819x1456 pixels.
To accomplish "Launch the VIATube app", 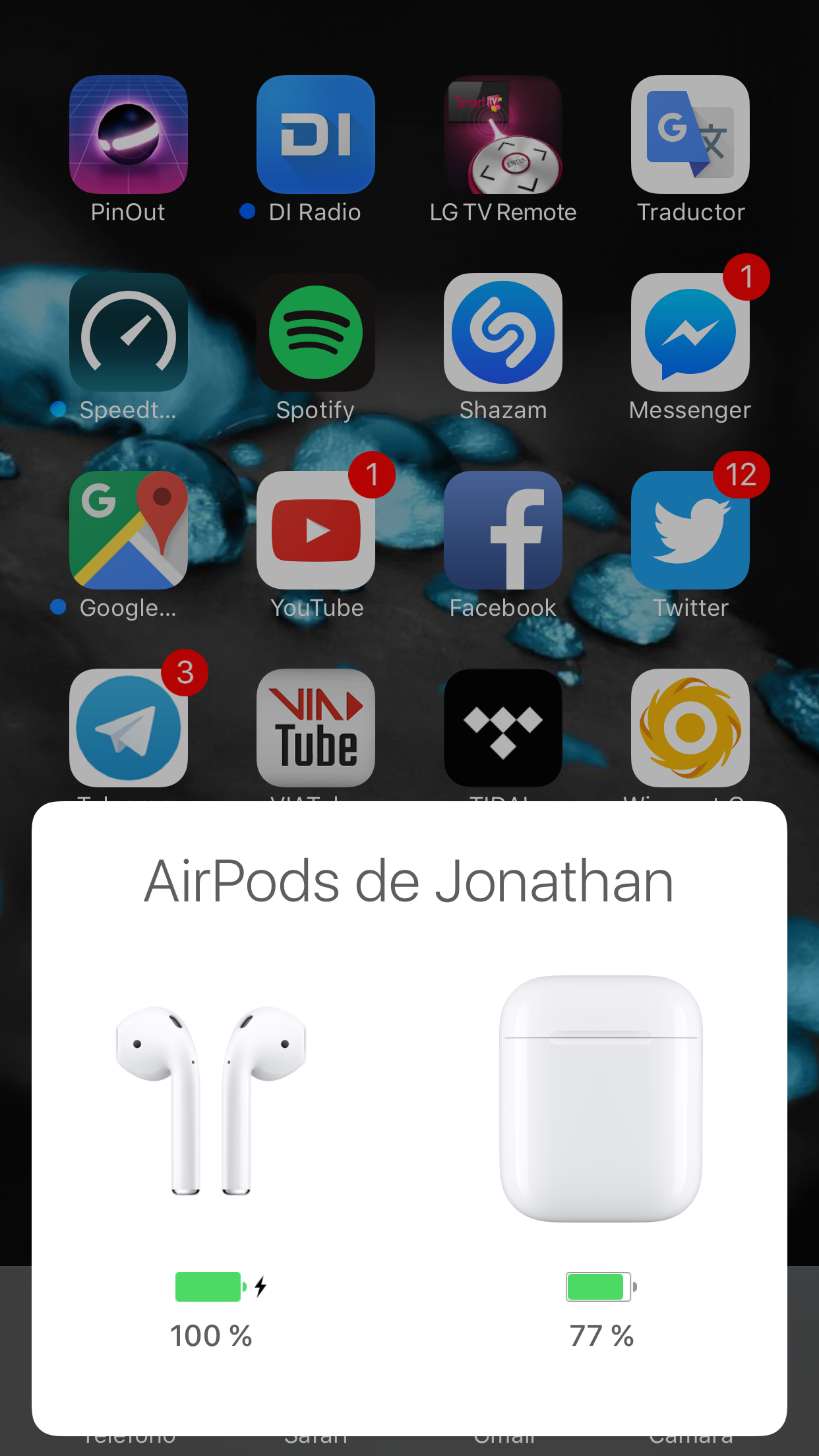I will [316, 728].
